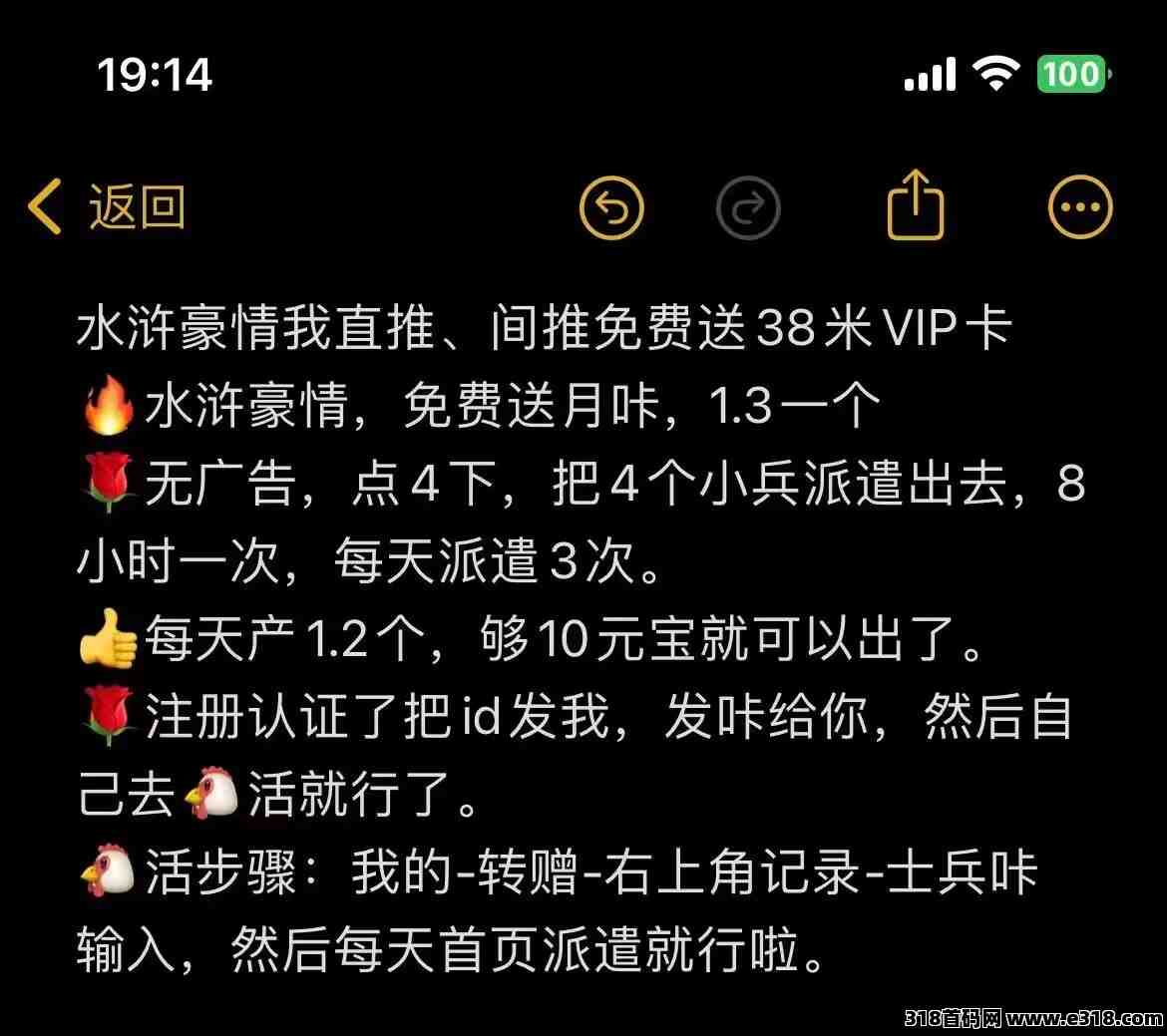Image resolution: width=1167 pixels, height=1036 pixels.
Task: Share this note
Action: [915, 205]
